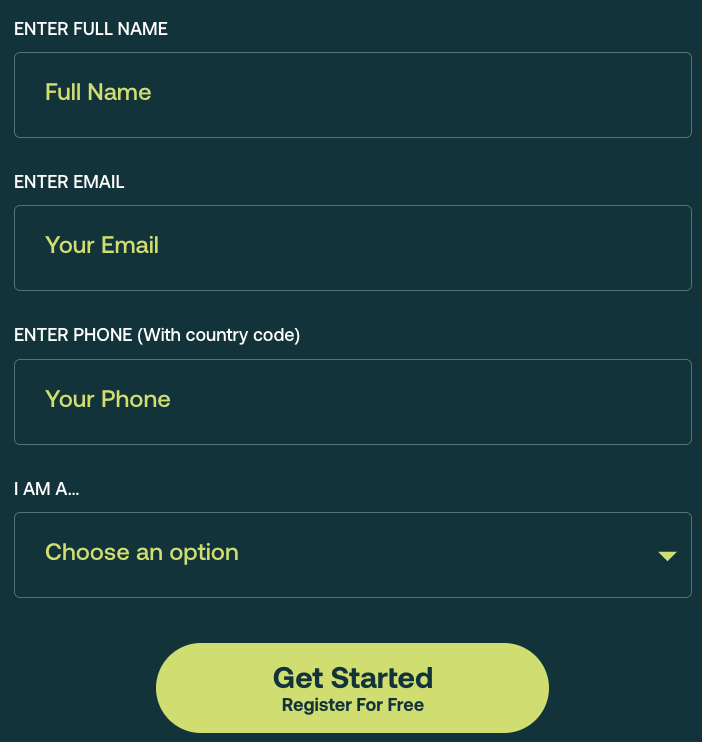The width and height of the screenshot is (702, 742).
Task: Select the Your Phone input field
Action: 352,402
